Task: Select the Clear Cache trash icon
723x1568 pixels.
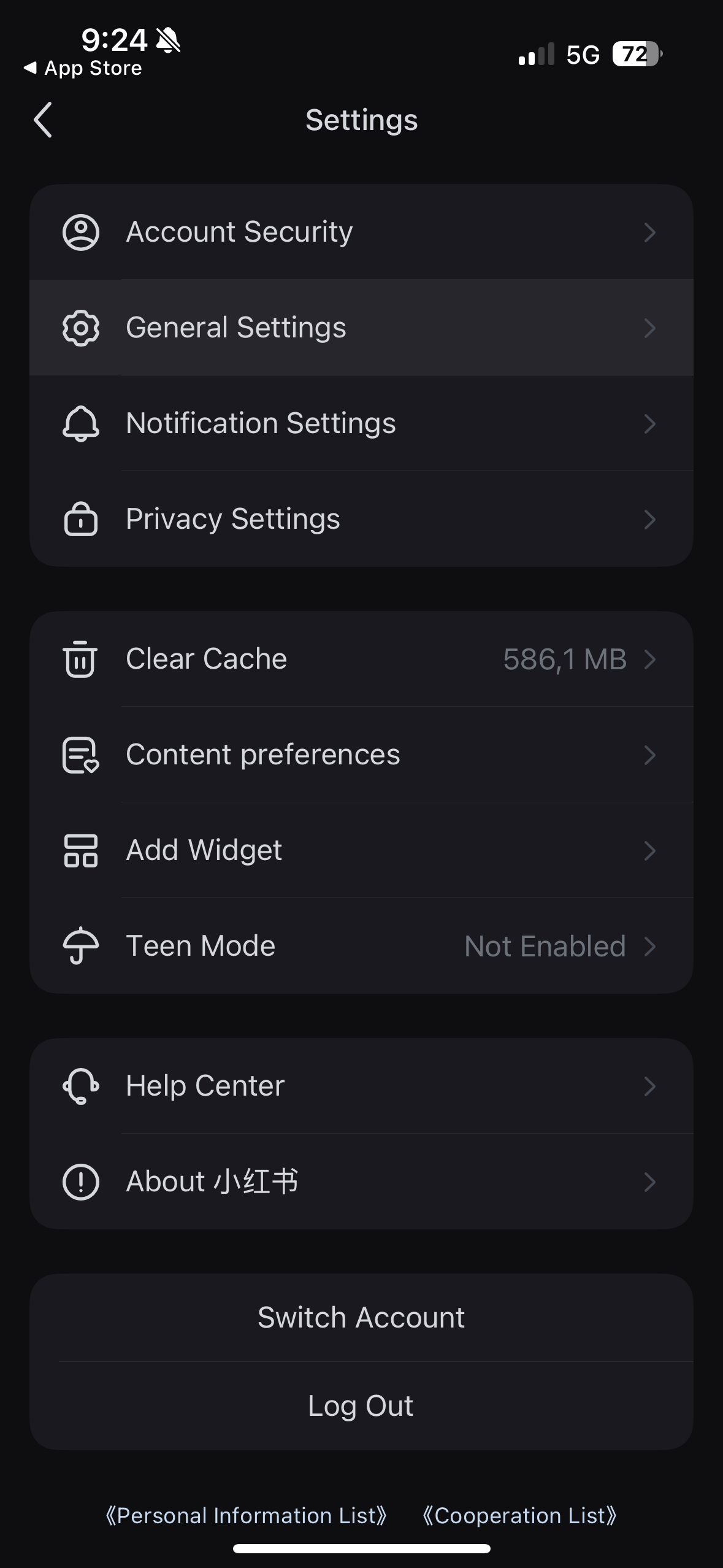Action: [80, 658]
